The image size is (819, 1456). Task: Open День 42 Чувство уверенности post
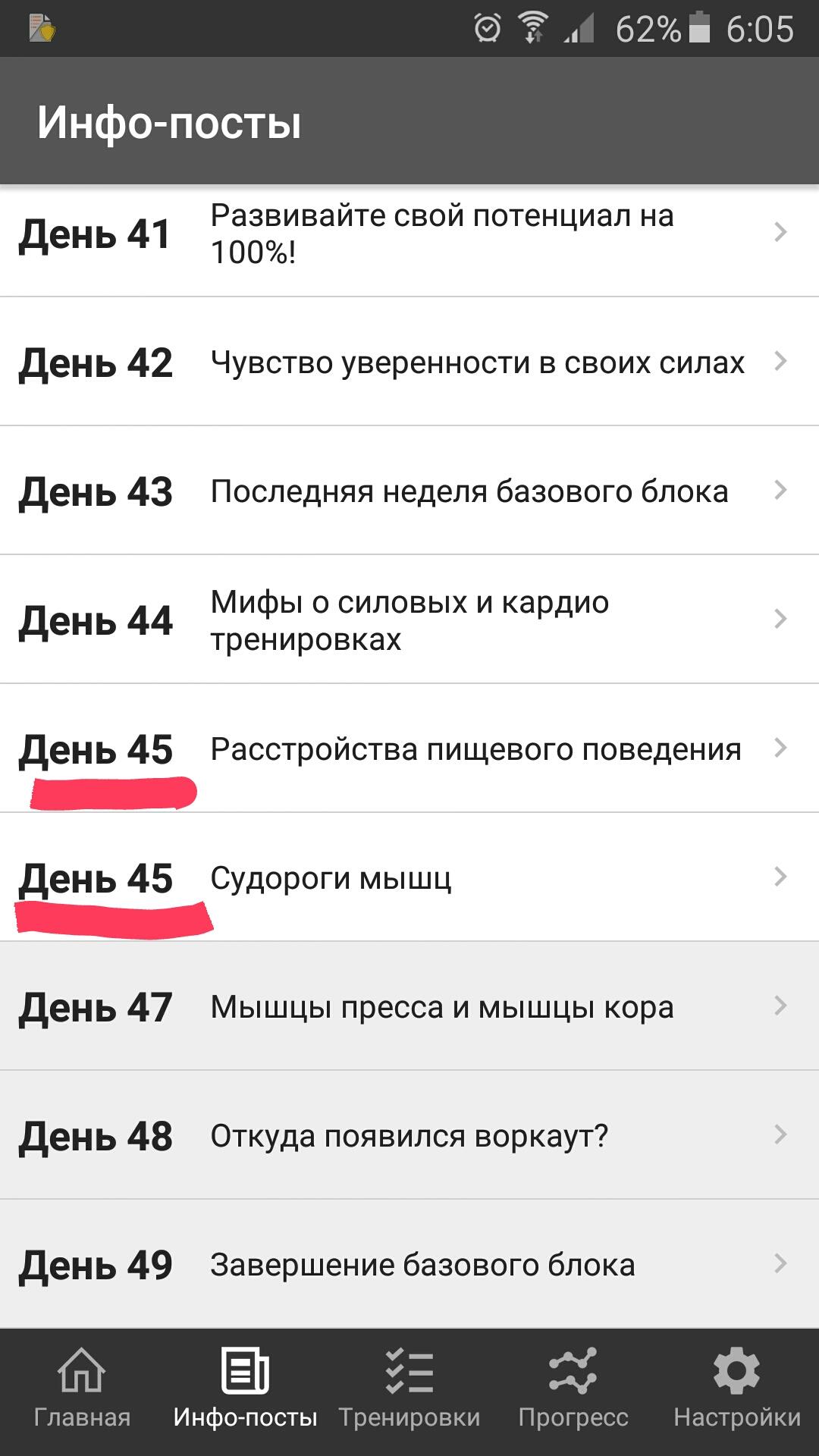click(x=409, y=362)
